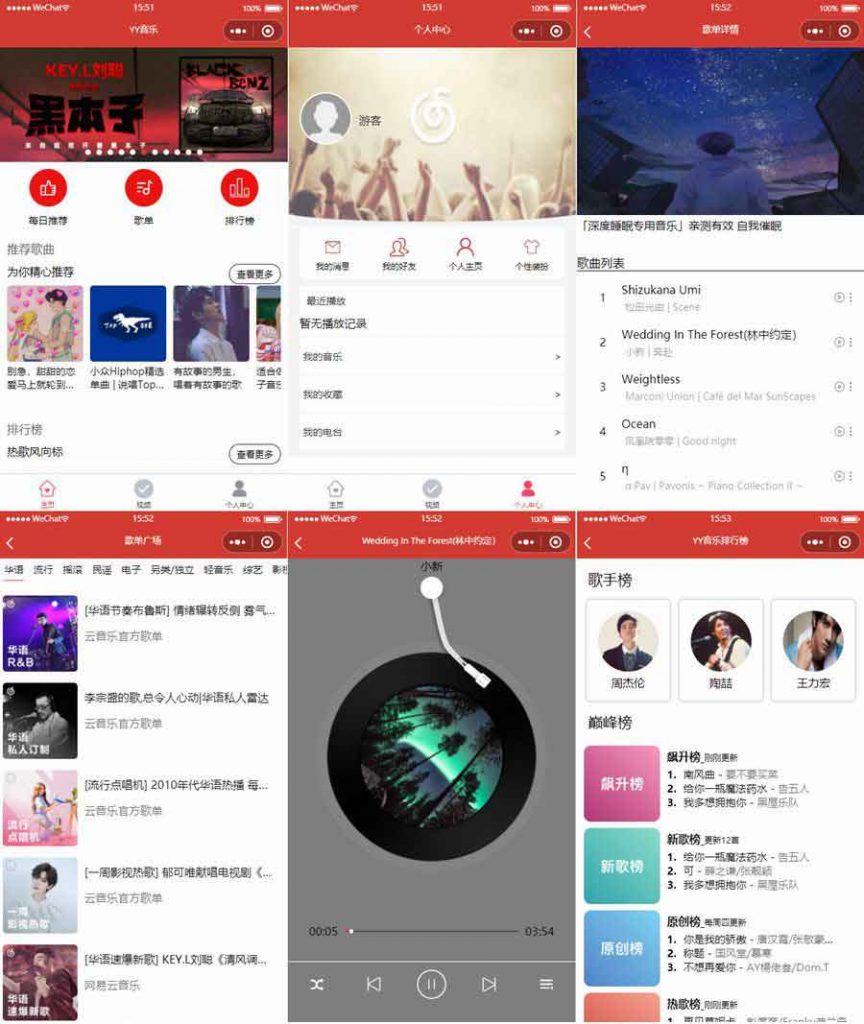Select 我的好友 friends icon in personal center
The image size is (864, 1024).
pyautogui.click(x=398, y=247)
